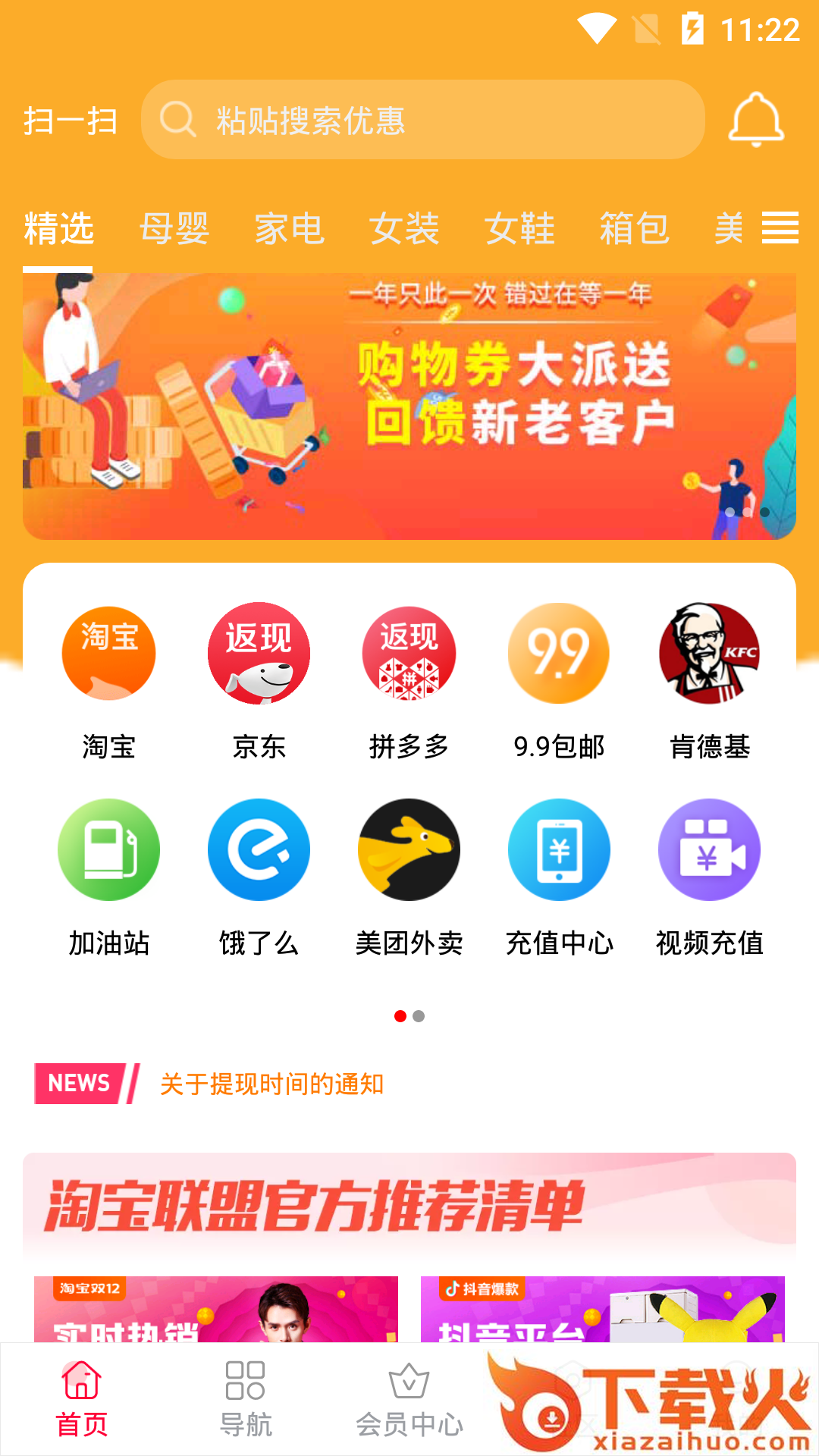Open the notifications bell
Viewport: 819px width, 1456px height.
755,120
